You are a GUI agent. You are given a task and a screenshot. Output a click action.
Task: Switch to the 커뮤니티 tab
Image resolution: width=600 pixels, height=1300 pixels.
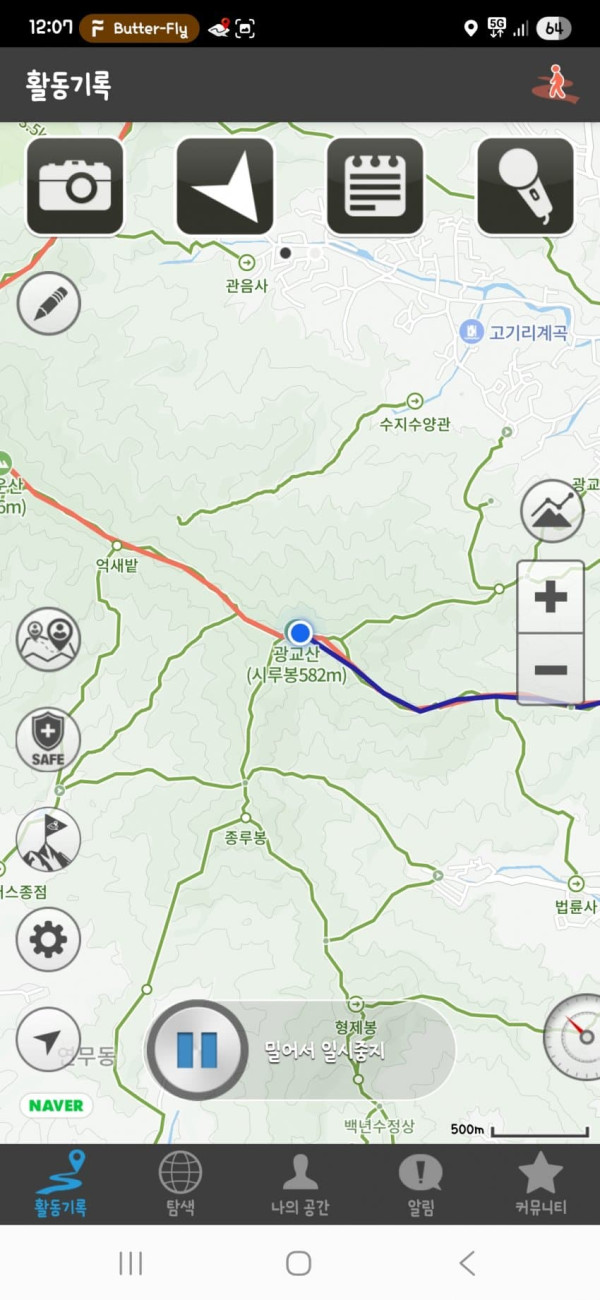click(x=541, y=1184)
